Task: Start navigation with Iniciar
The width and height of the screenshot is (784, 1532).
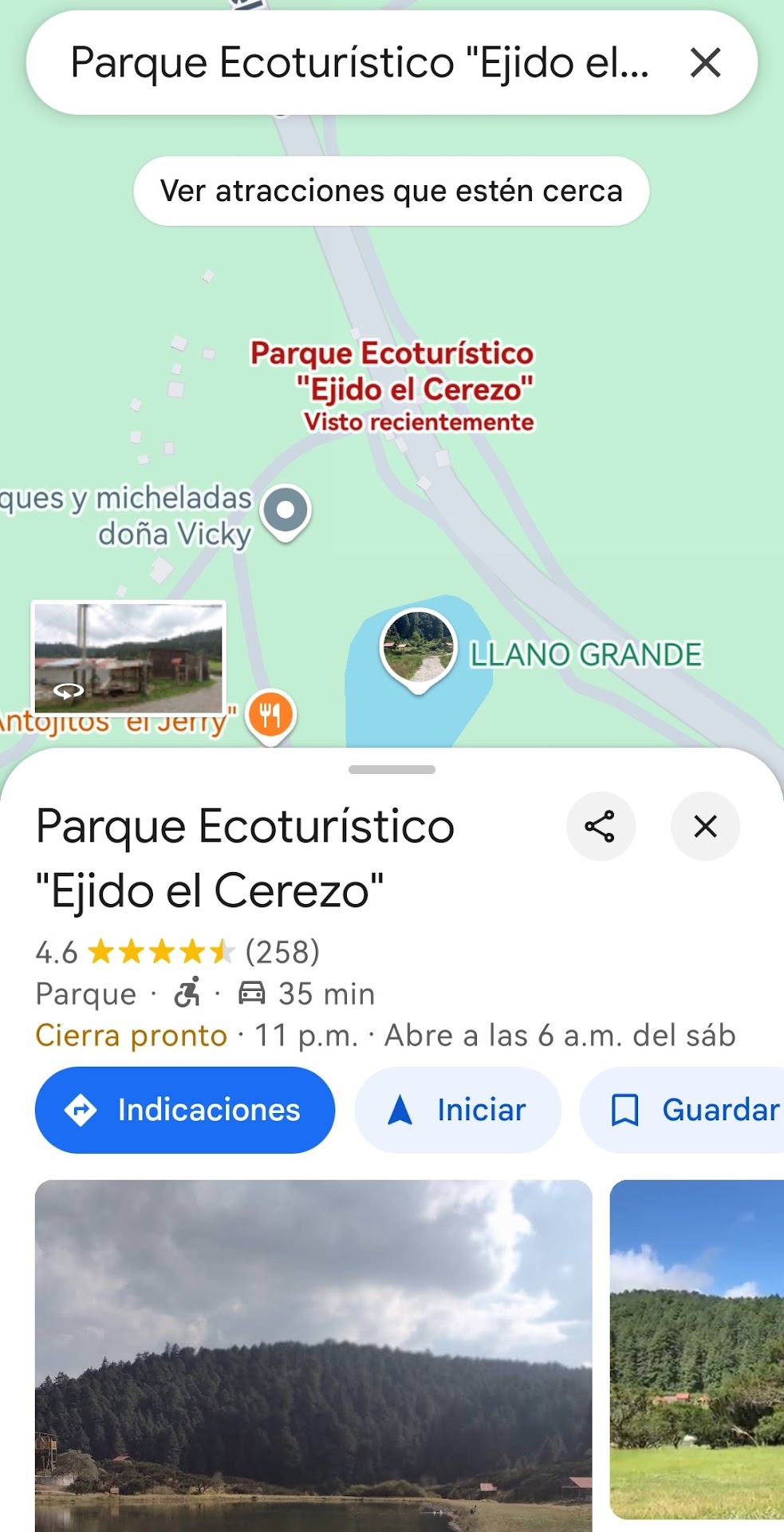Action: tap(458, 1110)
